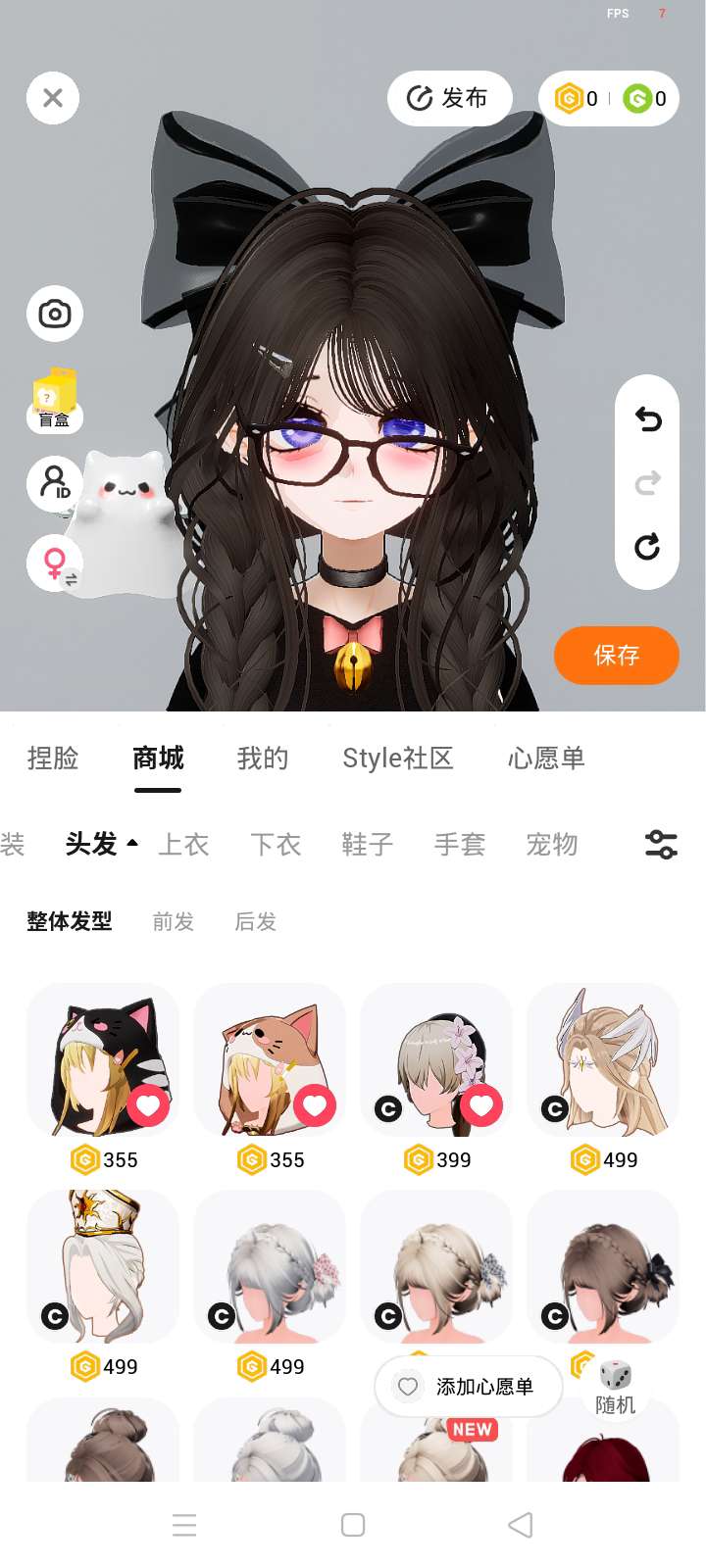Image resolution: width=706 pixels, height=1568 pixels.
Task: Select the black cat hood hairstyle for 355
Action: click(x=102, y=1063)
